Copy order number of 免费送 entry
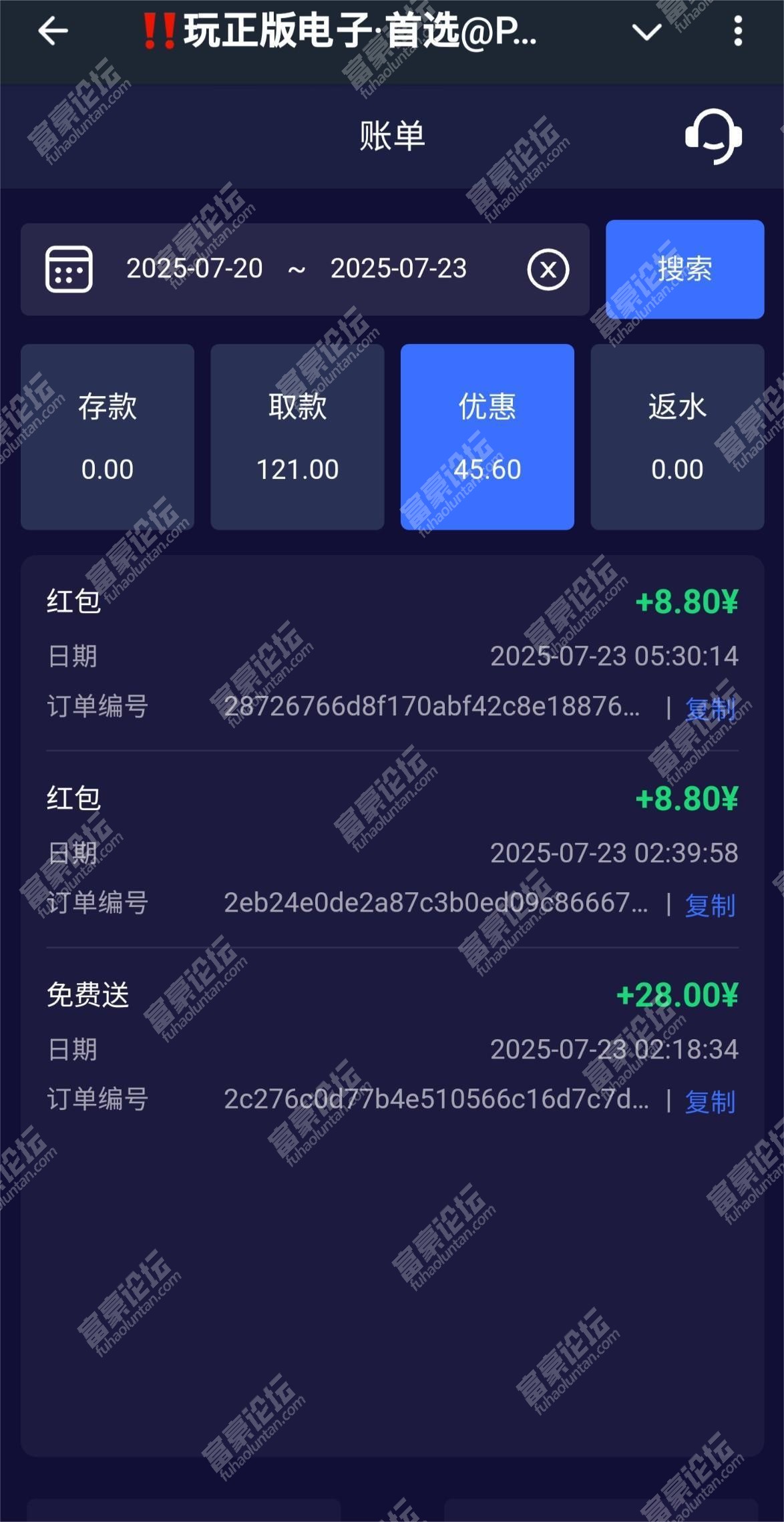 click(710, 1101)
